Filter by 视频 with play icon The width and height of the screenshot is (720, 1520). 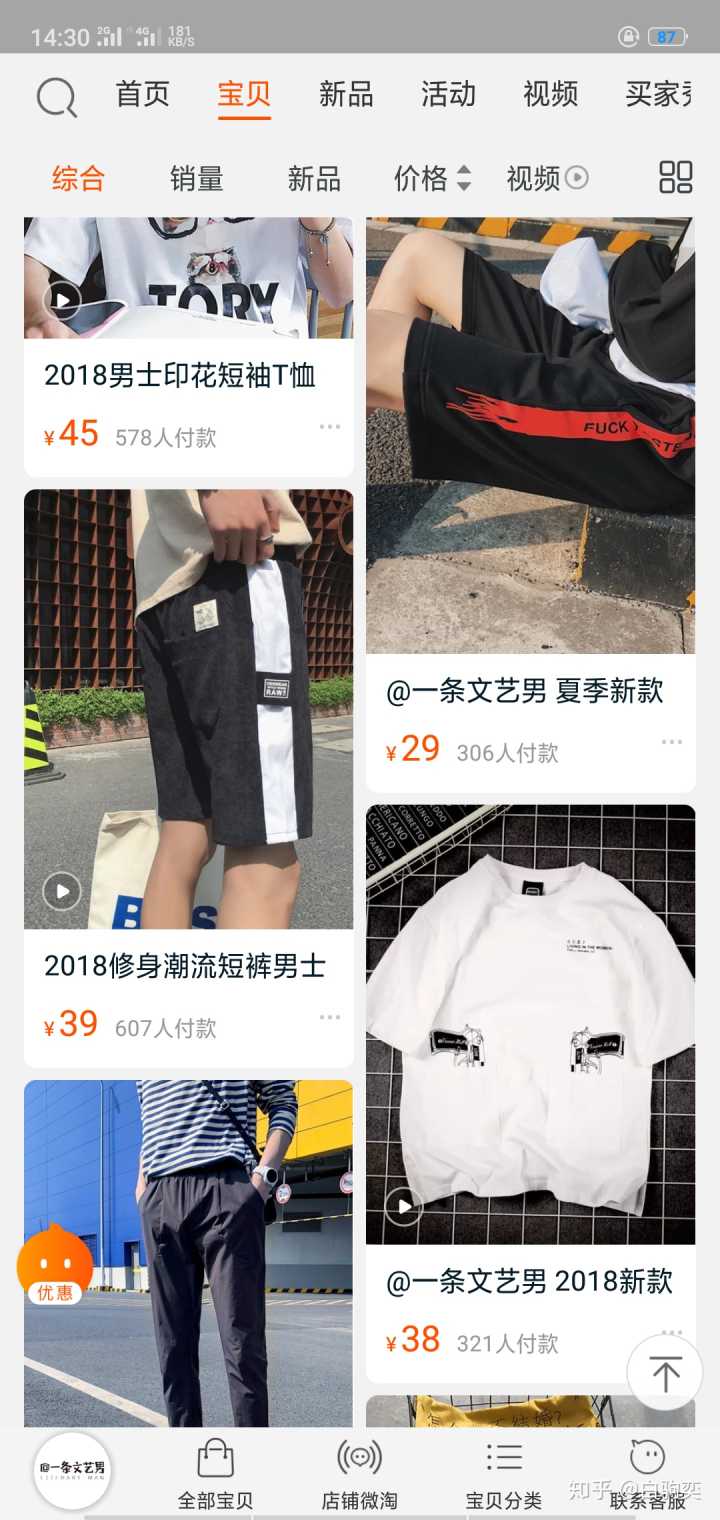point(547,179)
